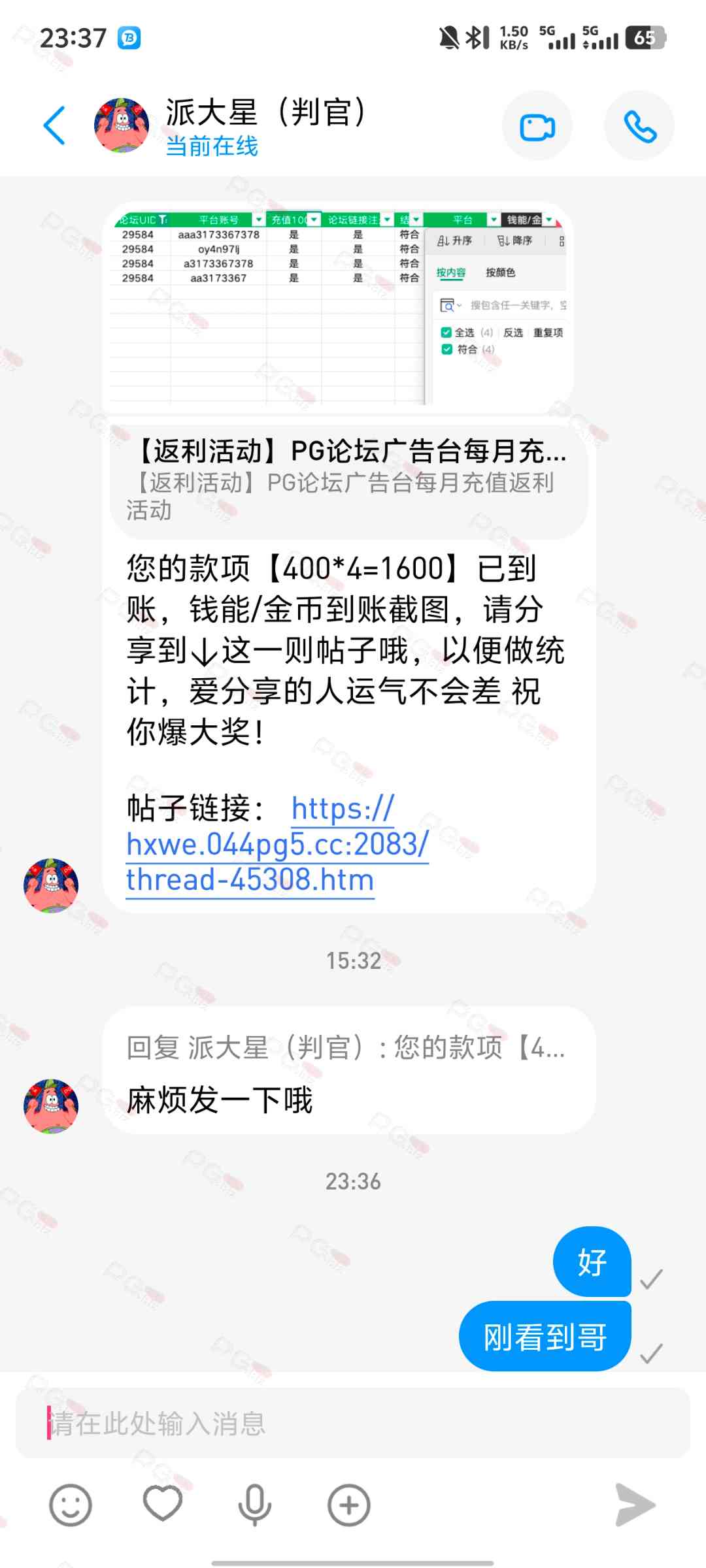Image resolution: width=706 pixels, height=1568 pixels.
Task: Send the message
Action: pos(634,1505)
